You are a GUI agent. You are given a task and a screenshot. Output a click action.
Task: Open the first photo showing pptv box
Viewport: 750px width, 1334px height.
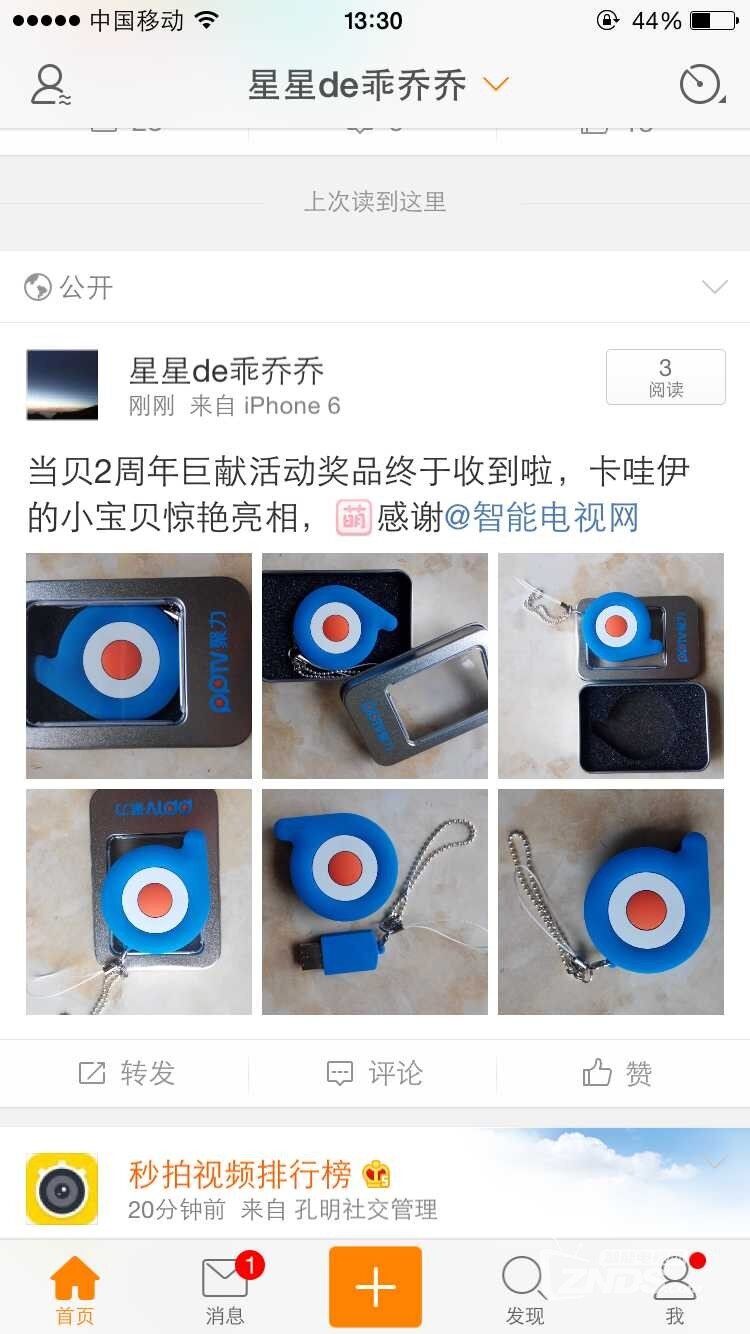click(x=139, y=666)
